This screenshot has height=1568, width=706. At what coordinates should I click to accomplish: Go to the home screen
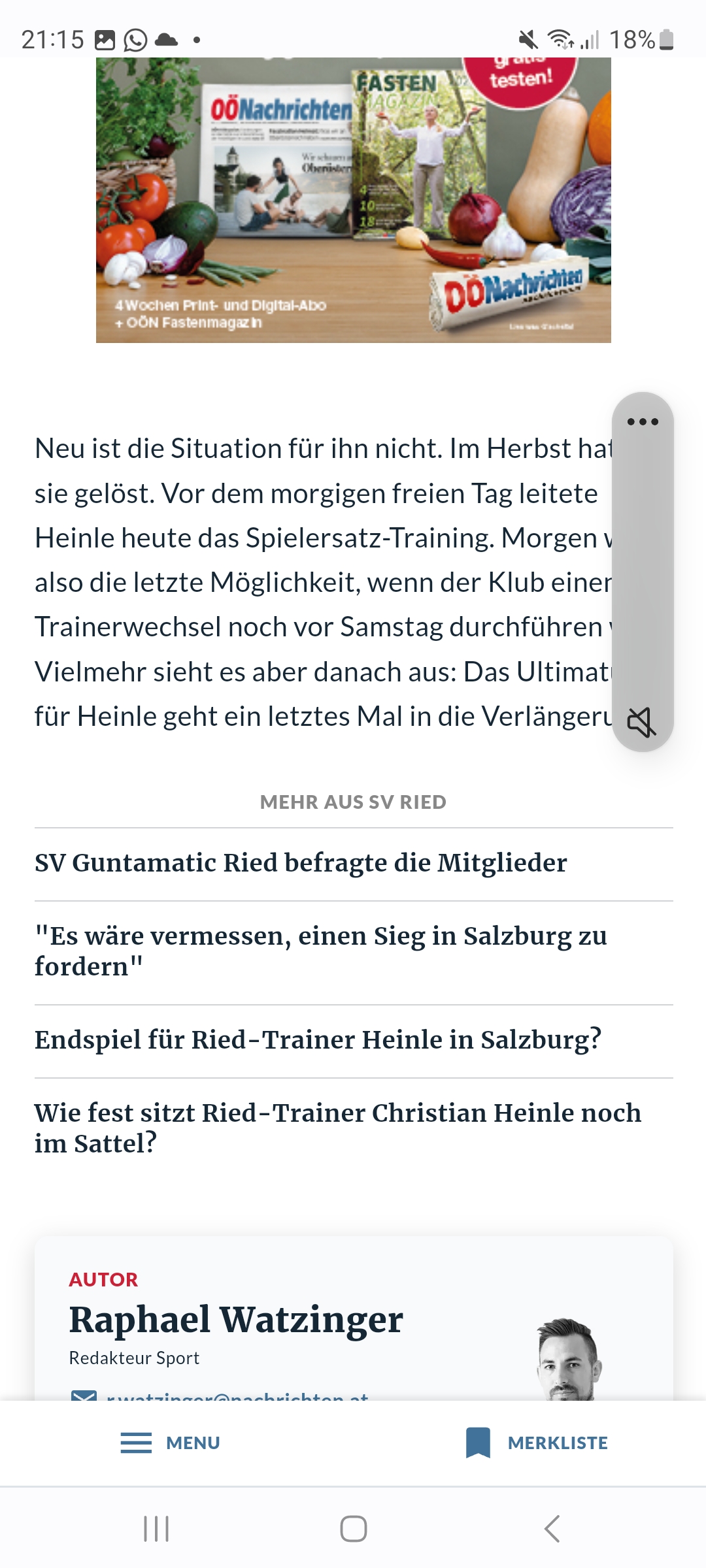pyautogui.click(x=353, y=1529)
